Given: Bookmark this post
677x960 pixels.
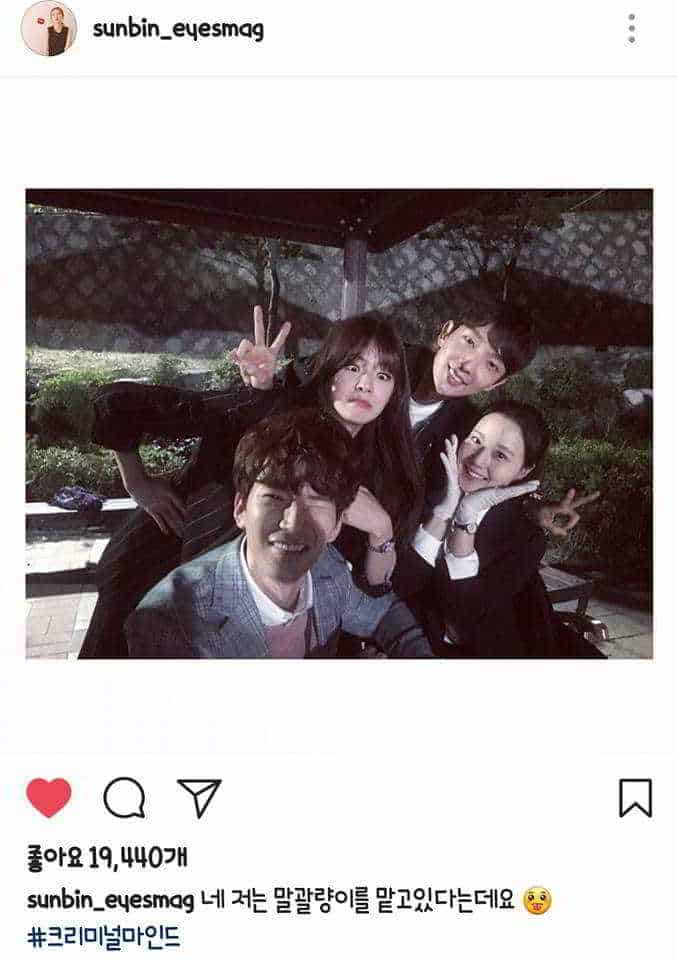Looking at the screenshot, I should click(635, 798).
